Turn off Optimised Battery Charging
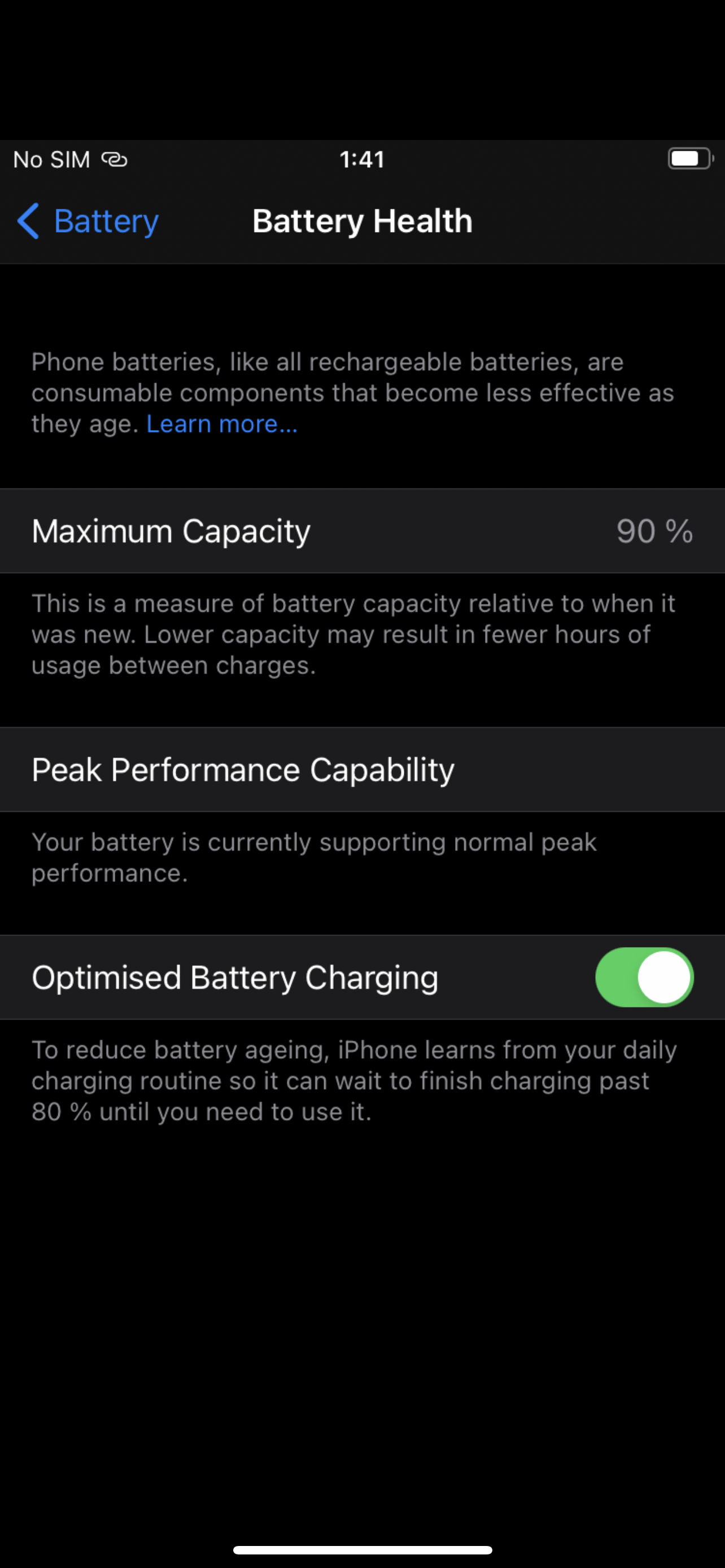This screenshot has width=725, height=1568. coord(644,978)
